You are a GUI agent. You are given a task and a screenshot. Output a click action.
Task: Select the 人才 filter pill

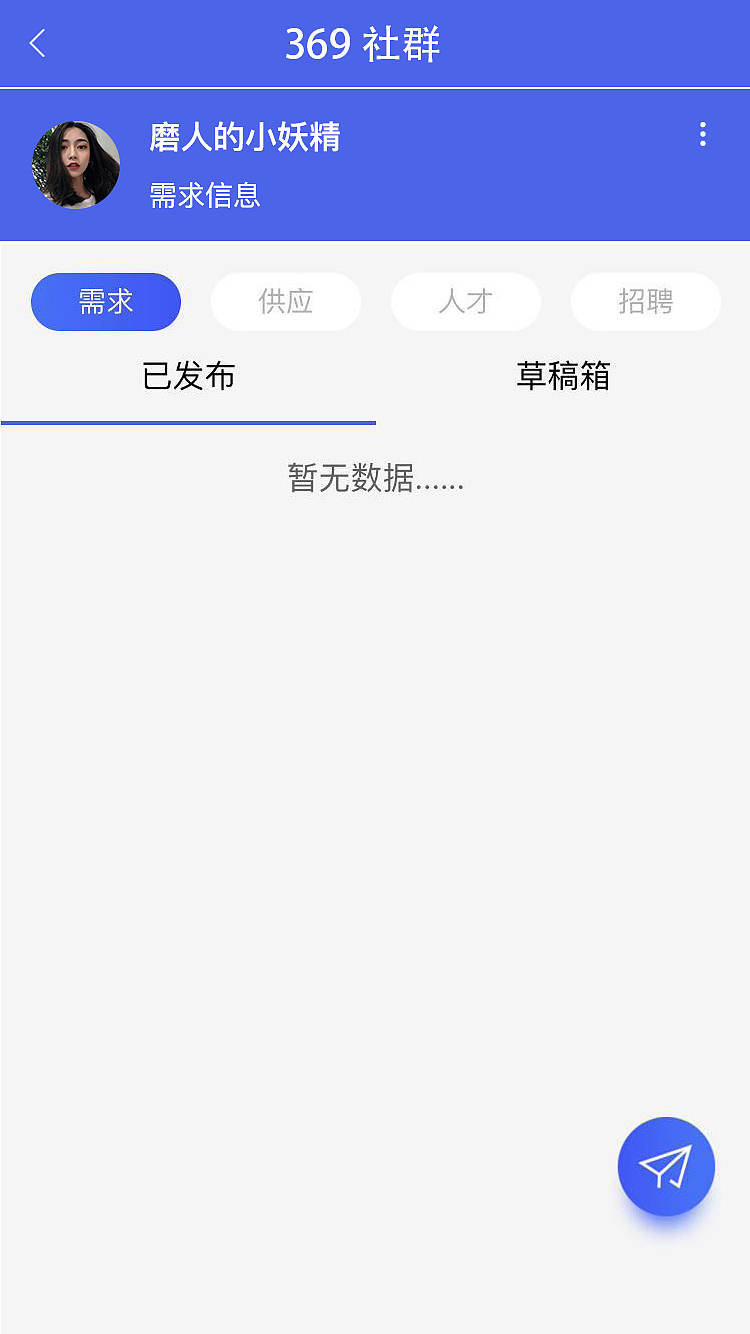coord(465,301)
